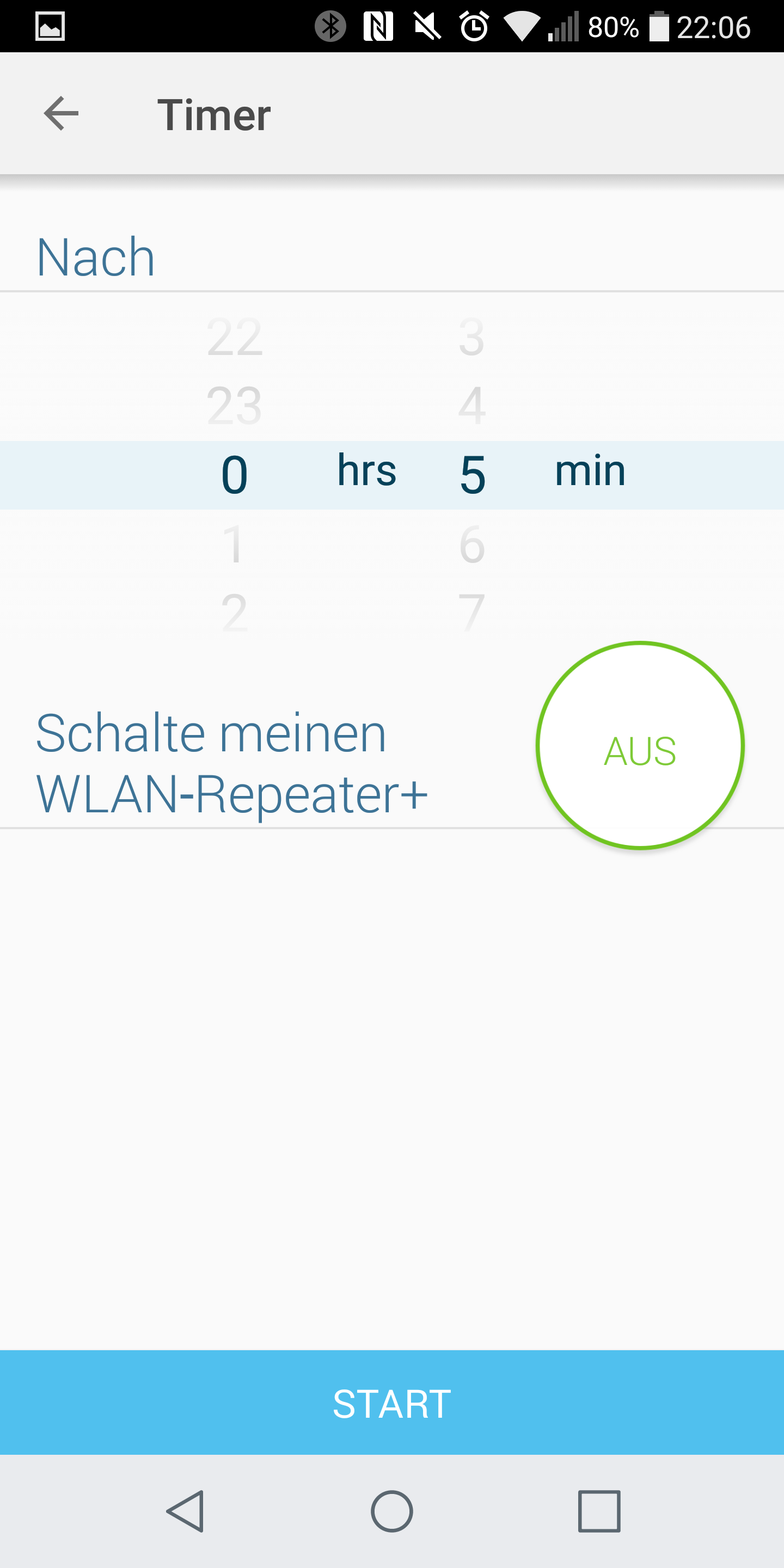
Task: Go to the phone home screen
Action: [392, 1511]
